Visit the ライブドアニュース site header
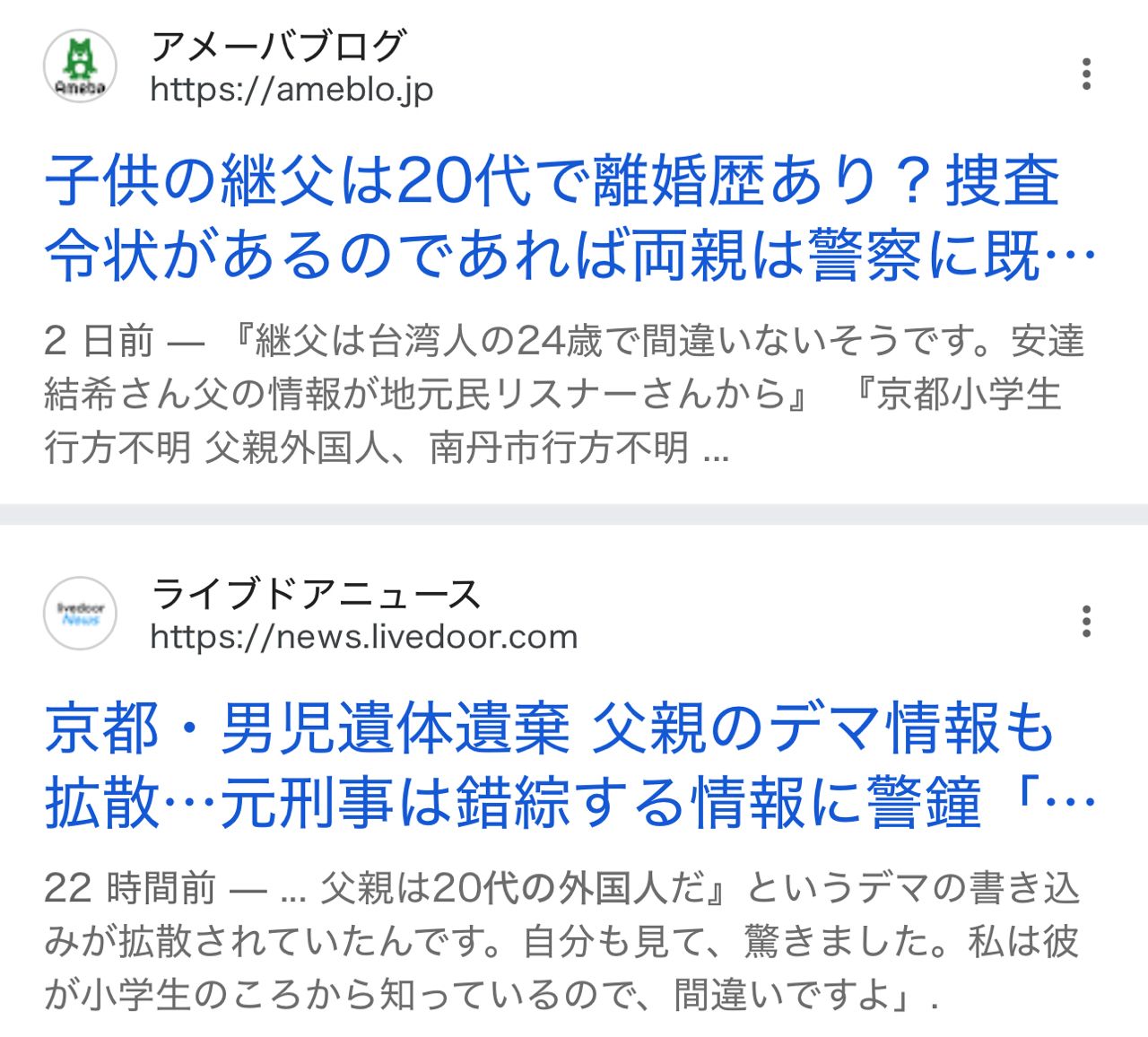 tap(316, 595)
